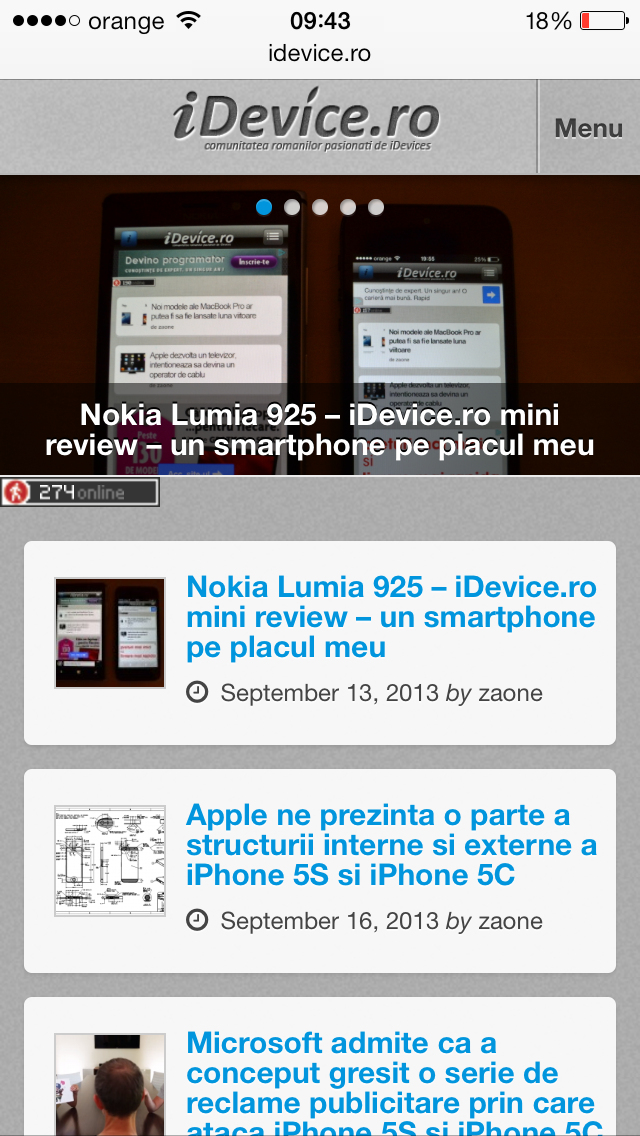Open the Menu button

tap(588, 128)
